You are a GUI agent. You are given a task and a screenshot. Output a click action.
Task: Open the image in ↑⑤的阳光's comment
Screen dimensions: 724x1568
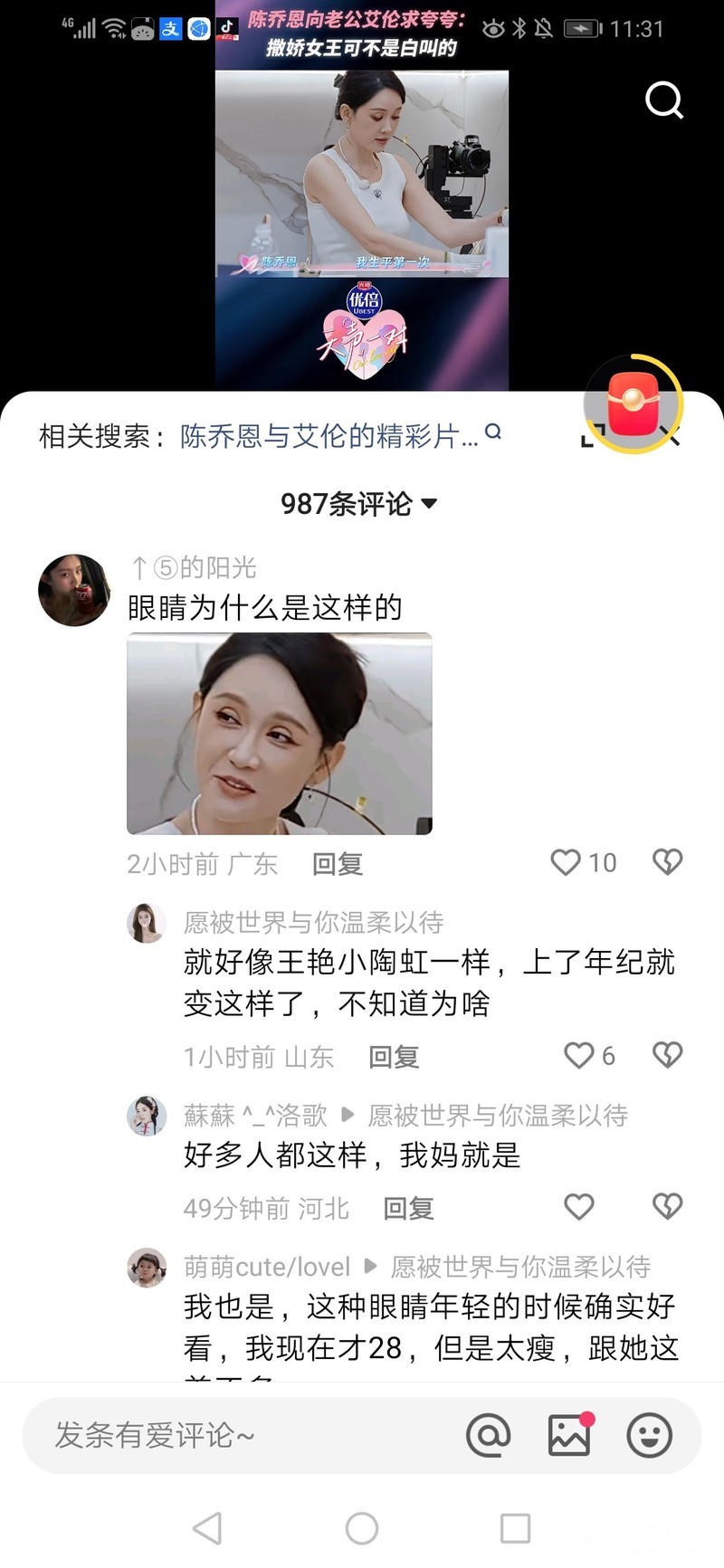tap(279, 733)
